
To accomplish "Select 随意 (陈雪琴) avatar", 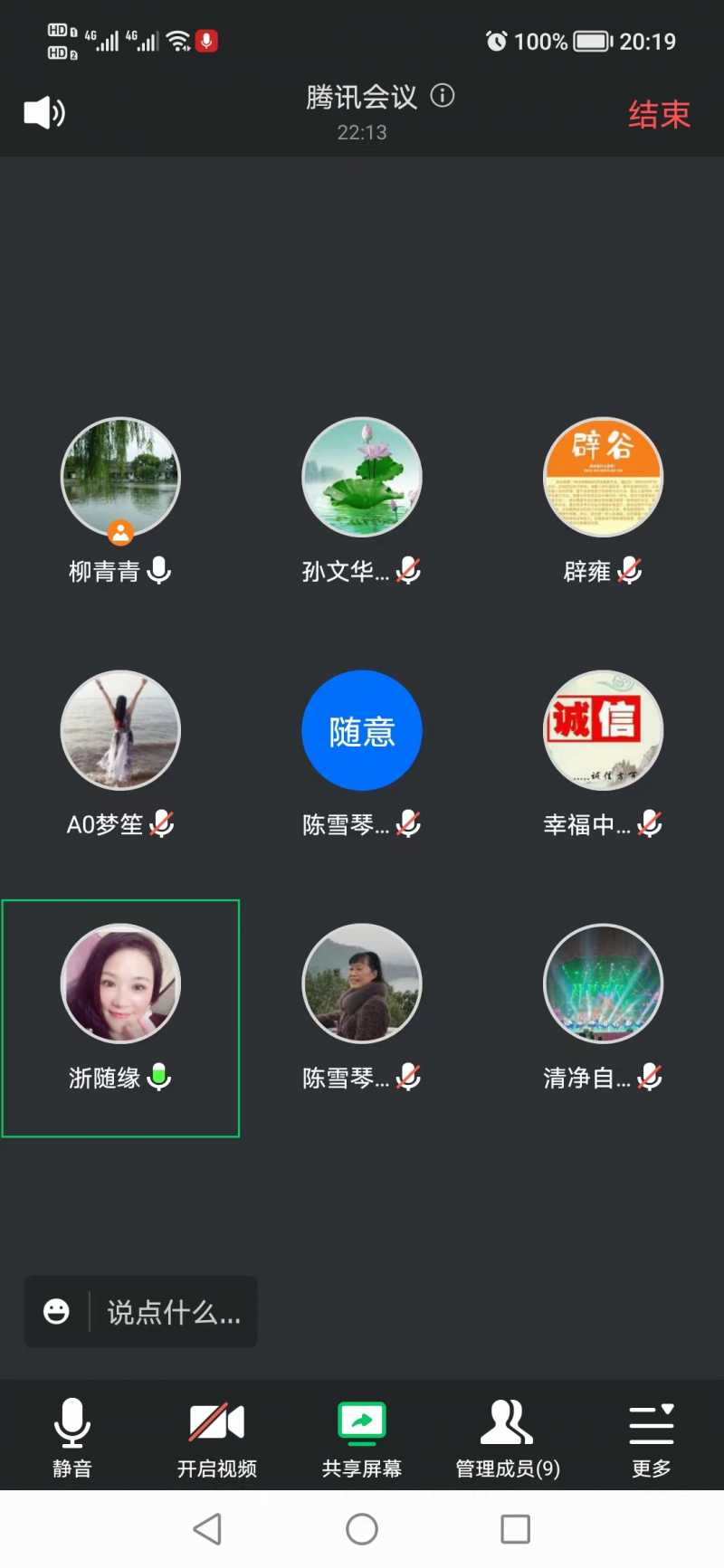I will point(361,730).
